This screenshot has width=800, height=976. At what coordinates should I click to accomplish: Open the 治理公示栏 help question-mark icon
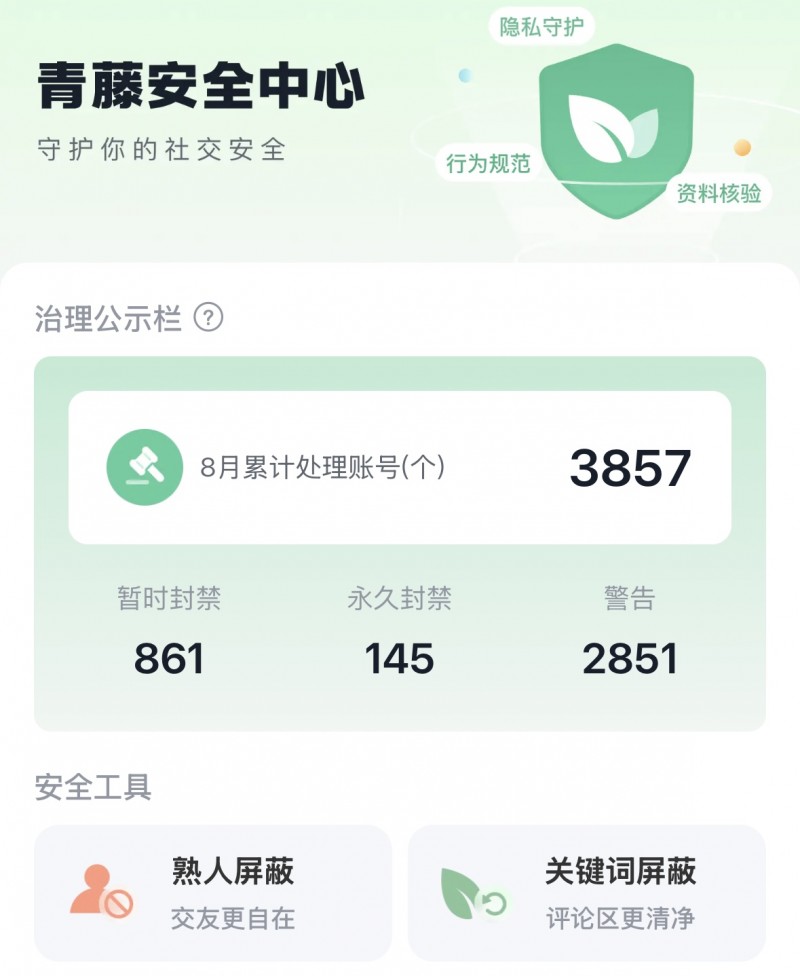coord(208,319)
